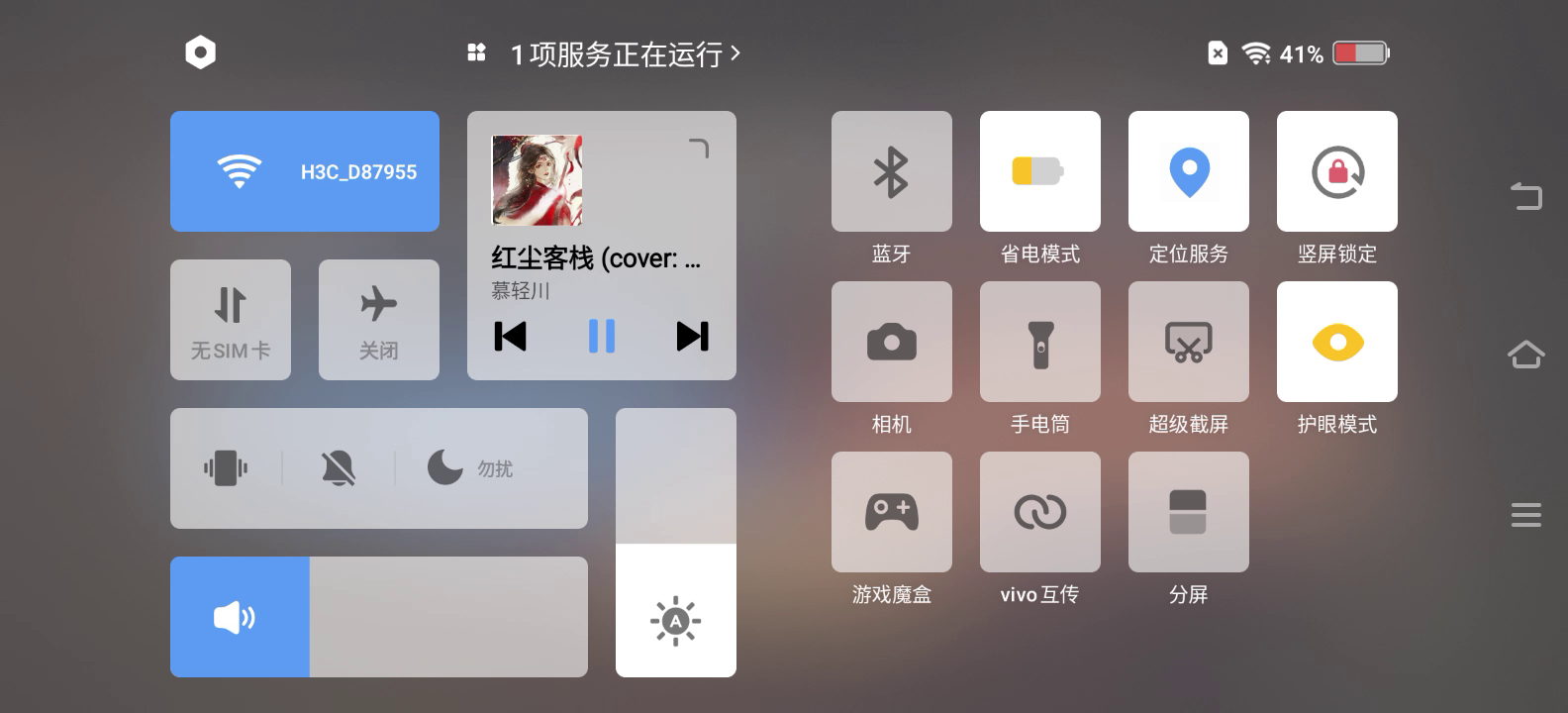Switch to silent mode bell icon
1568x713 pixels.
(339, 467)
